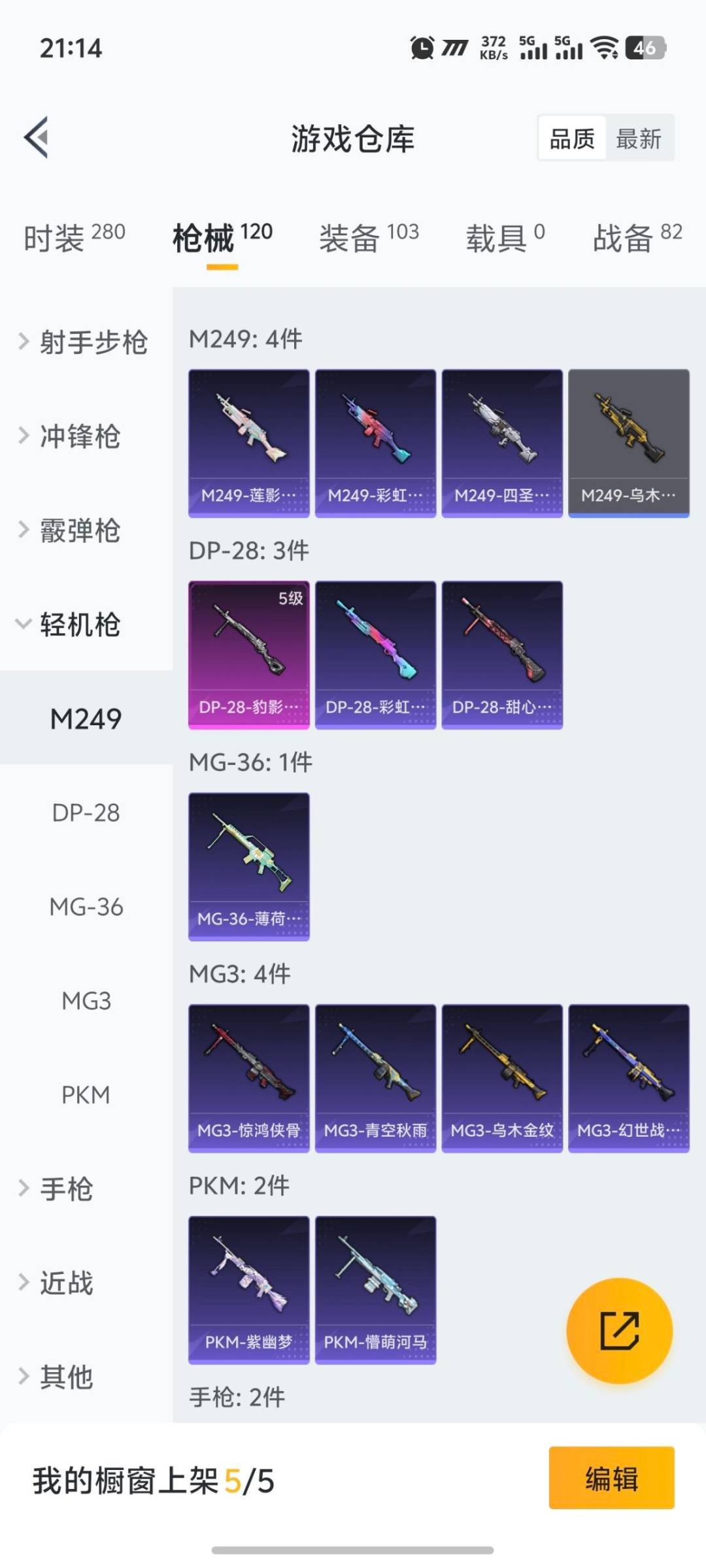Switch to the 战备 tab

(x=637, y=237)
